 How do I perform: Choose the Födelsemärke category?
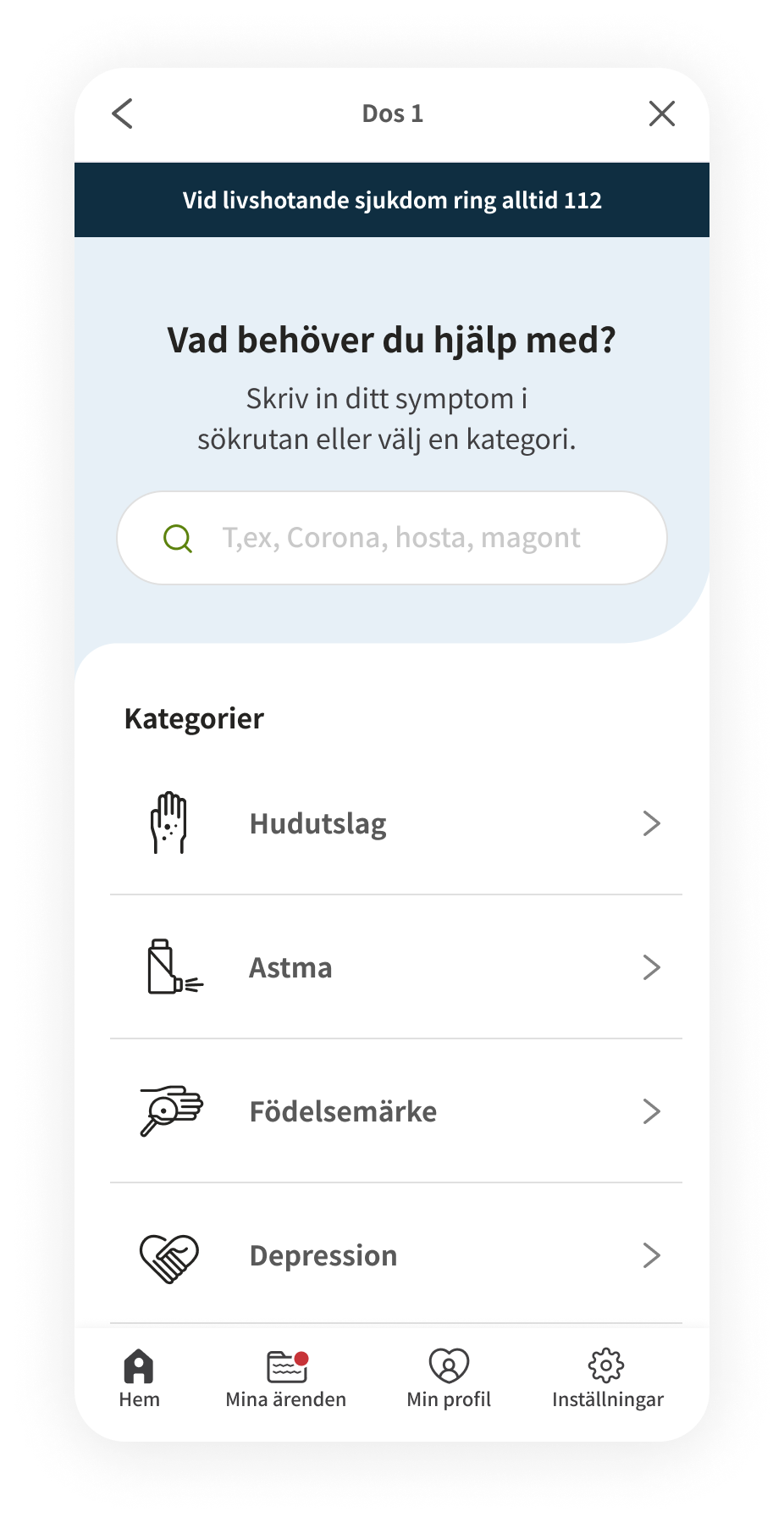point(396,1111)
